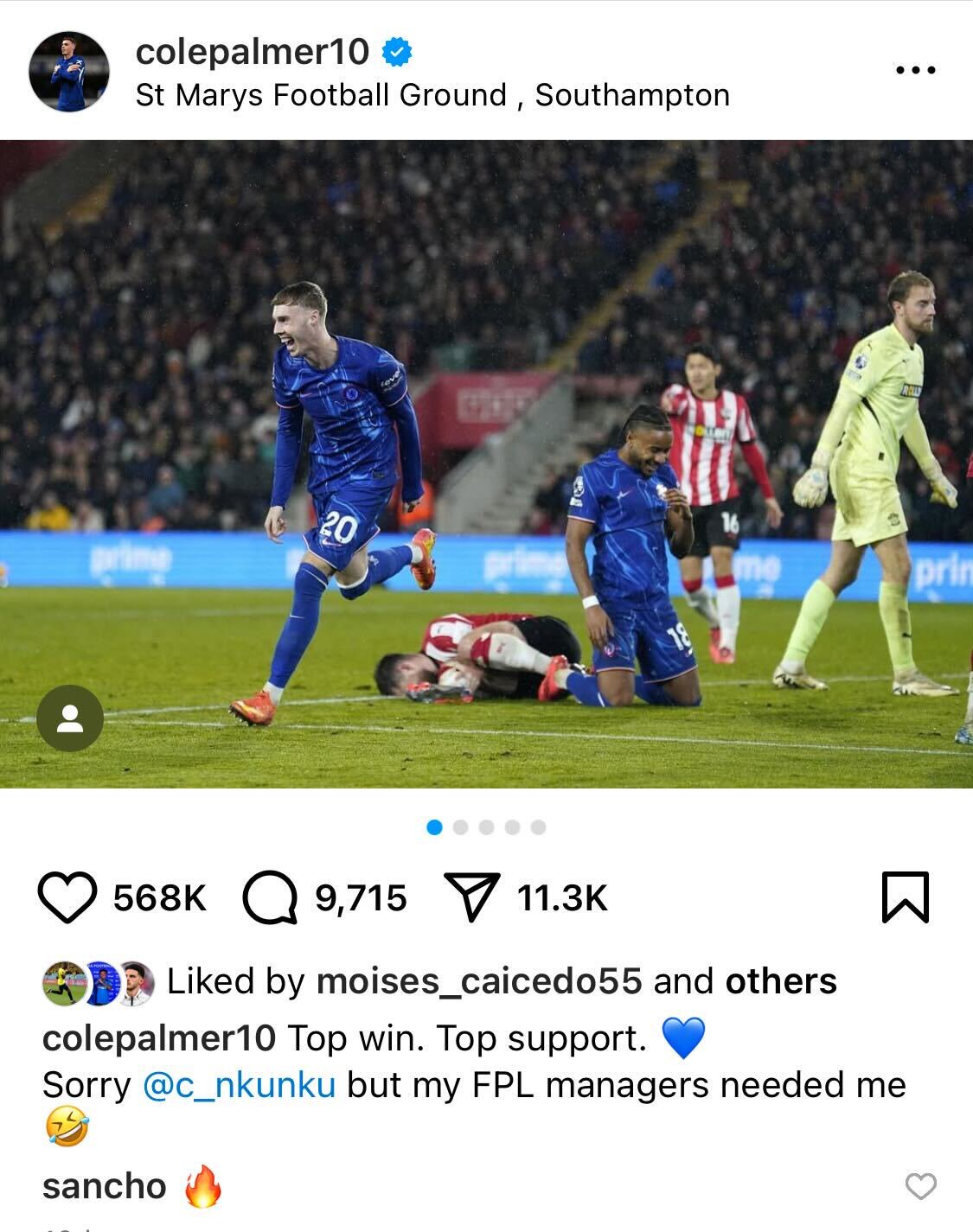973x1232 pixels.
Task: Open St Marys Football Ground location
Action: point(432,95)
